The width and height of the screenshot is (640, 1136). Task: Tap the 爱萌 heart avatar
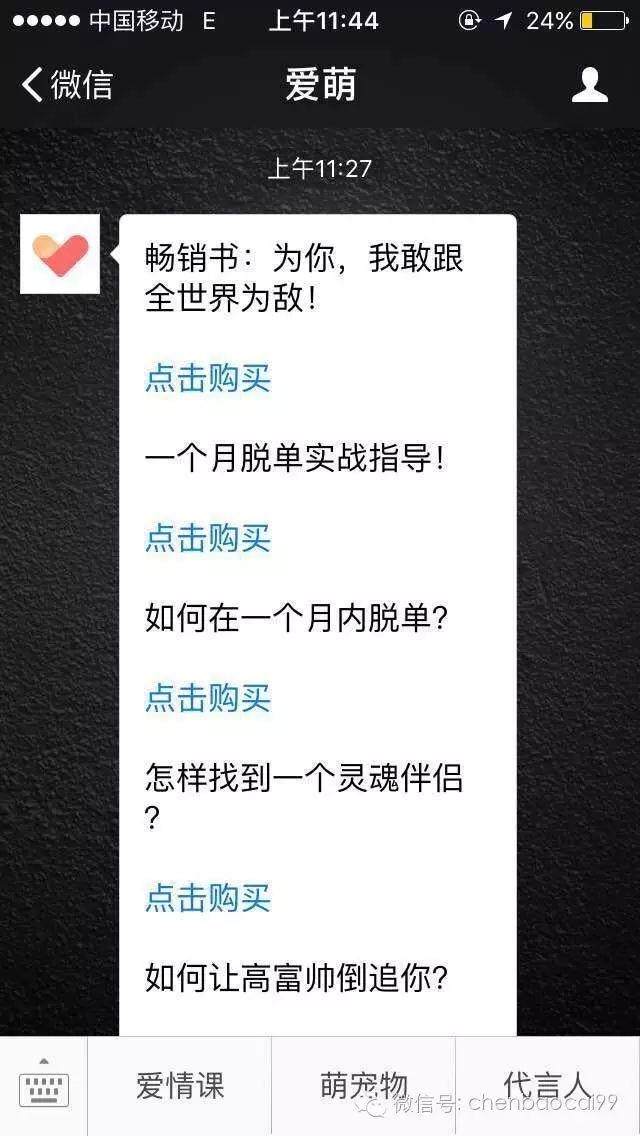60,254
